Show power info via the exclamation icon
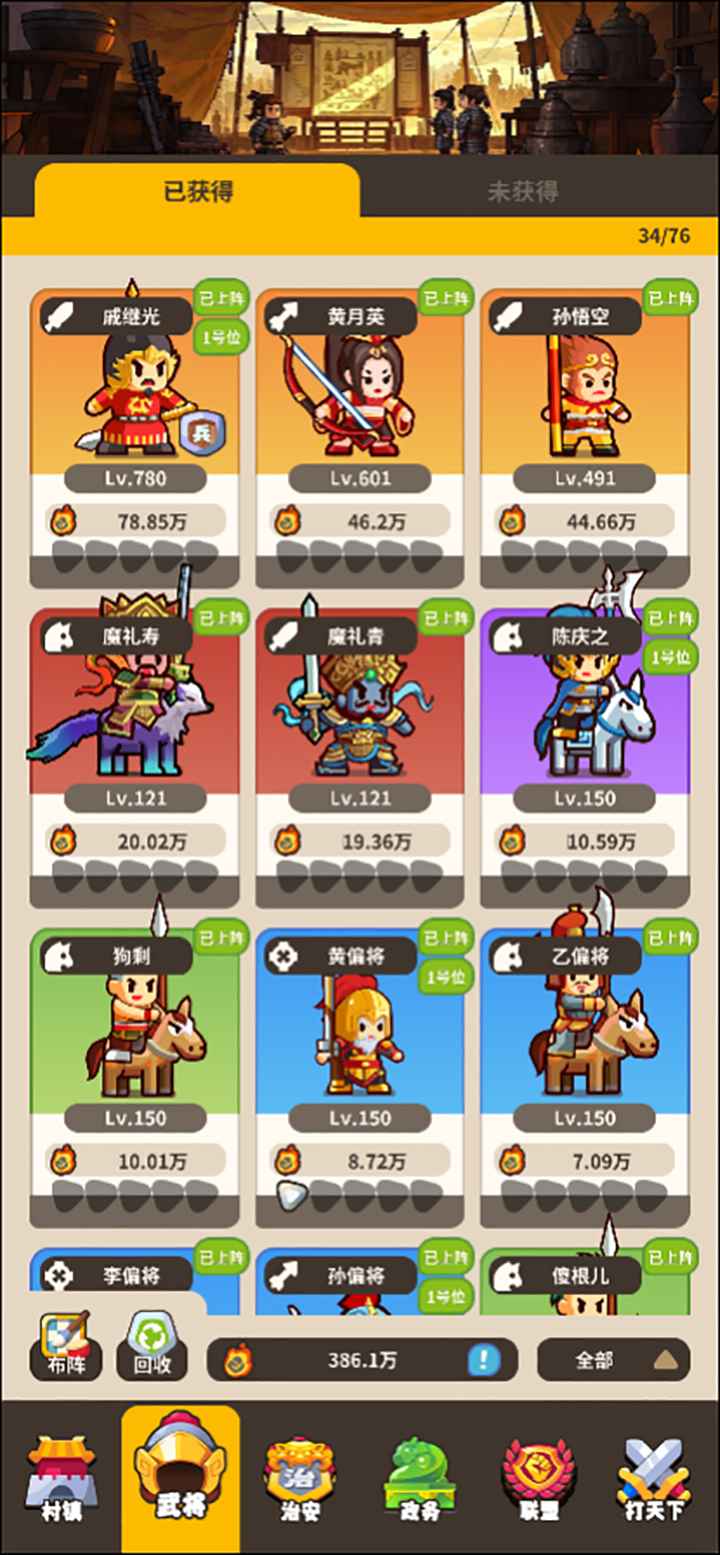The height and width of the screenshot is (1555, 720). click(x=484, y=1360)
